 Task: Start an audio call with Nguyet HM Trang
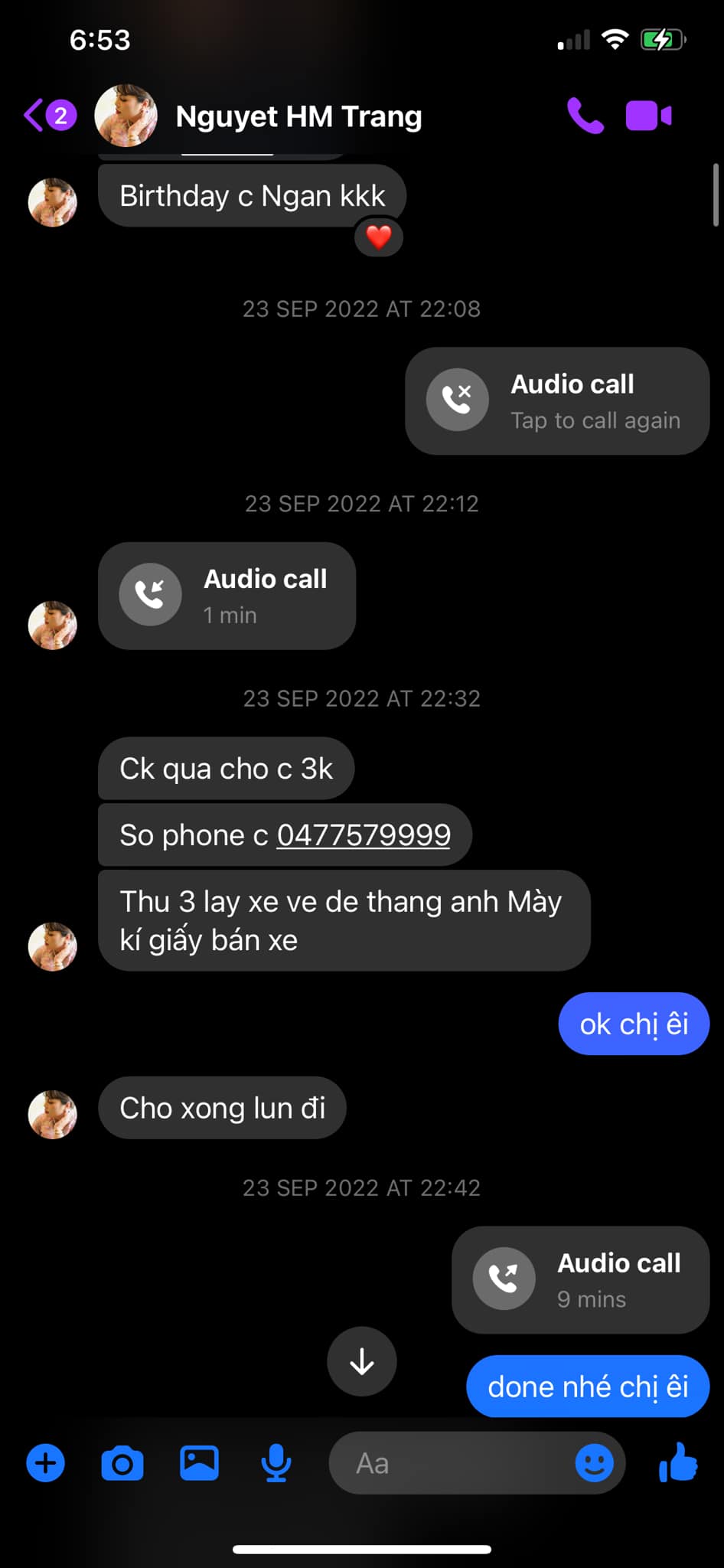(585, 116)
